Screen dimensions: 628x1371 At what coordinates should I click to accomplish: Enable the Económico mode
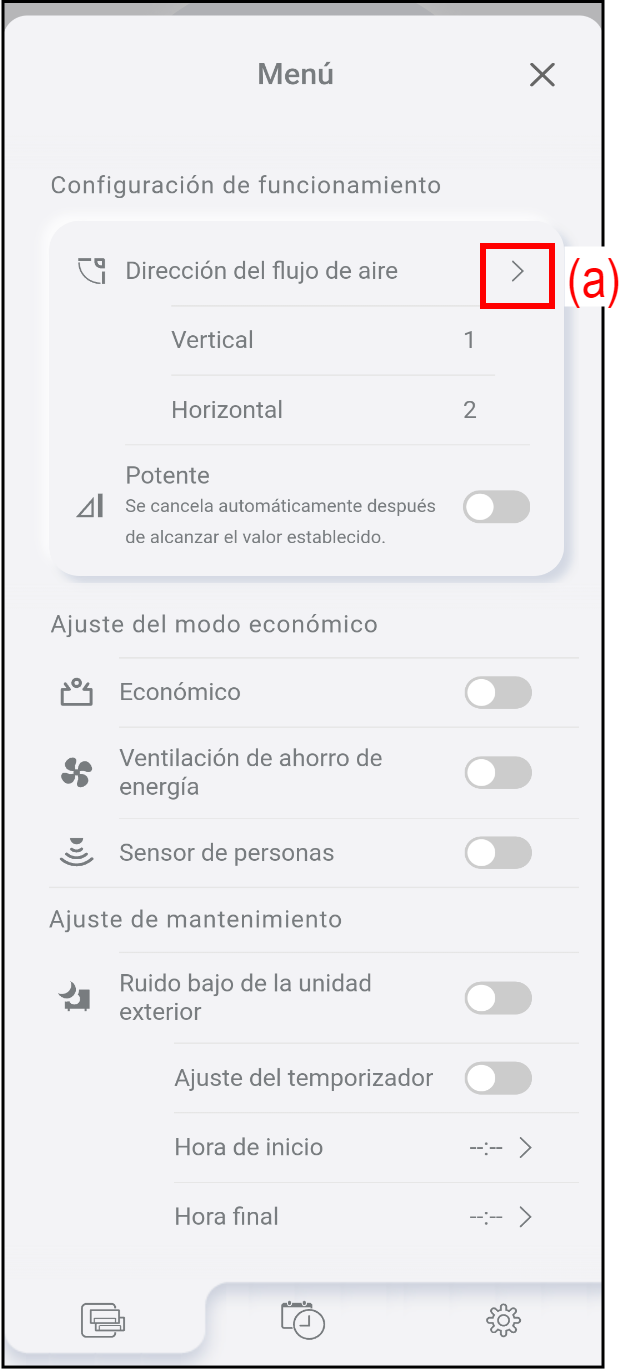click(498, 692)
